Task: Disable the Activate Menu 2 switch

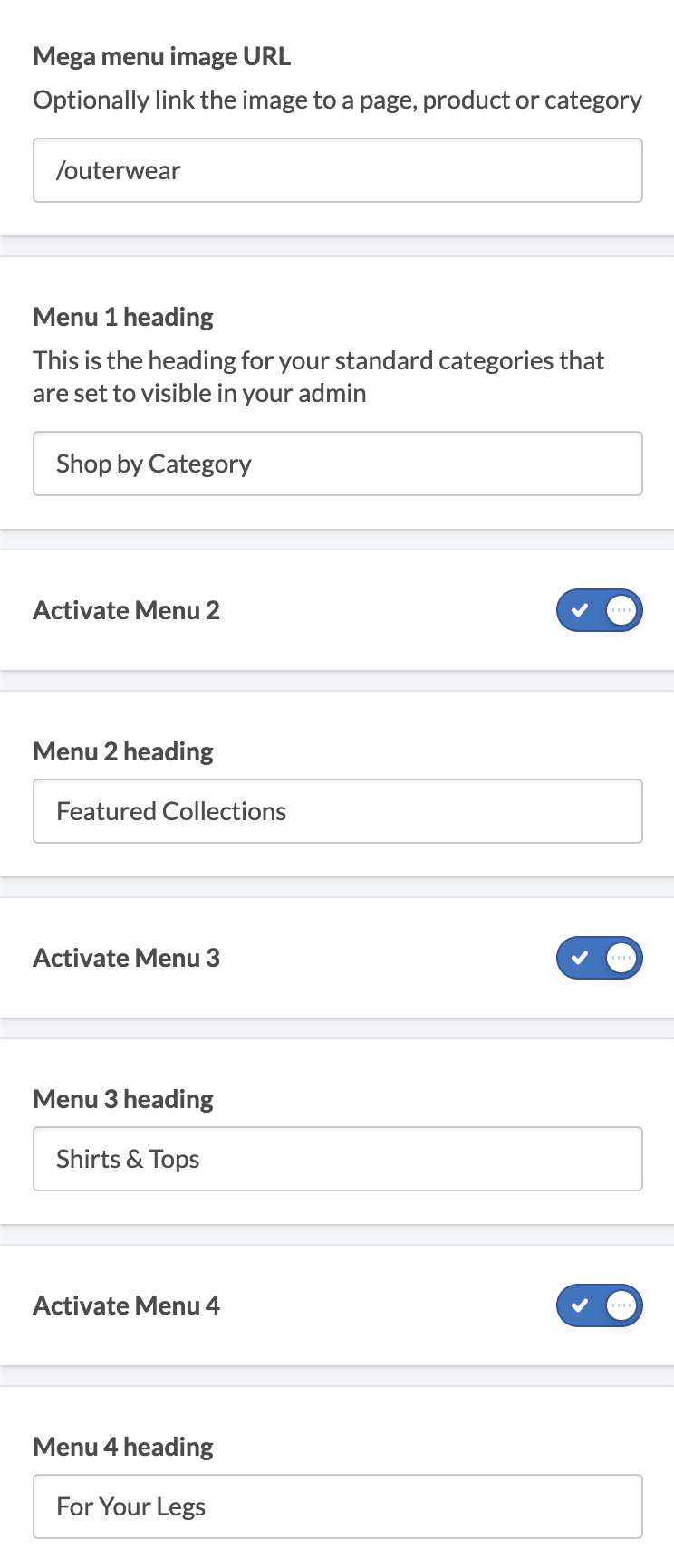Action: click(x=599, y=610)
